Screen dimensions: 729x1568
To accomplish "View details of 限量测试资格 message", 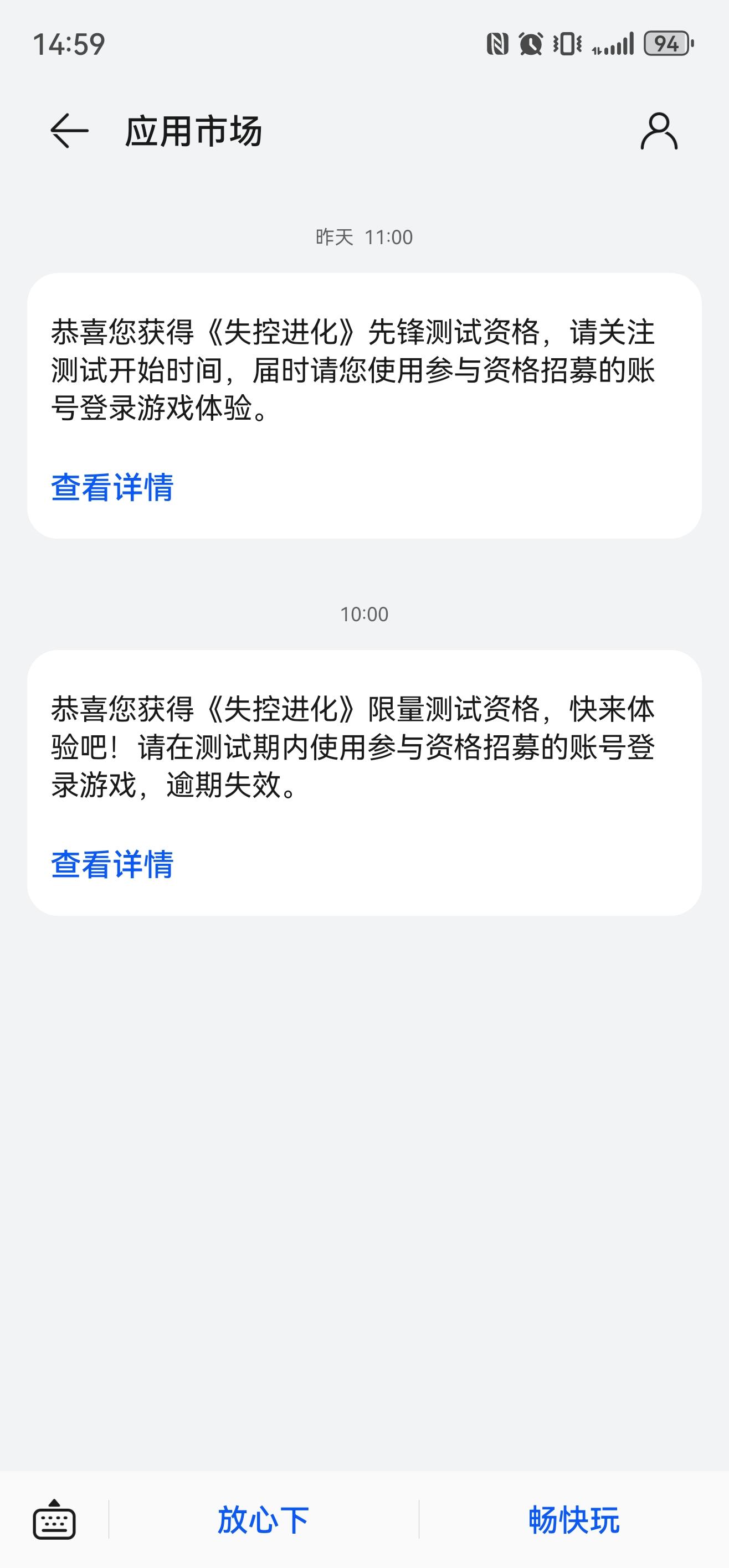I will (112, 864).
